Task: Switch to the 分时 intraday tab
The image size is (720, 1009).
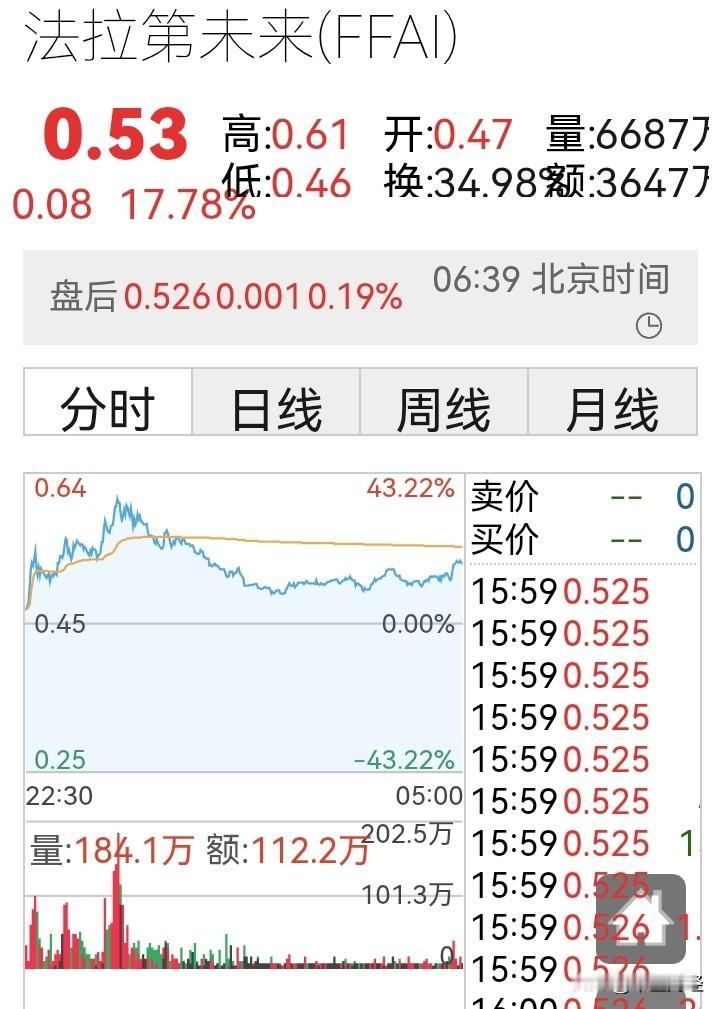Action: pos(105,404)
